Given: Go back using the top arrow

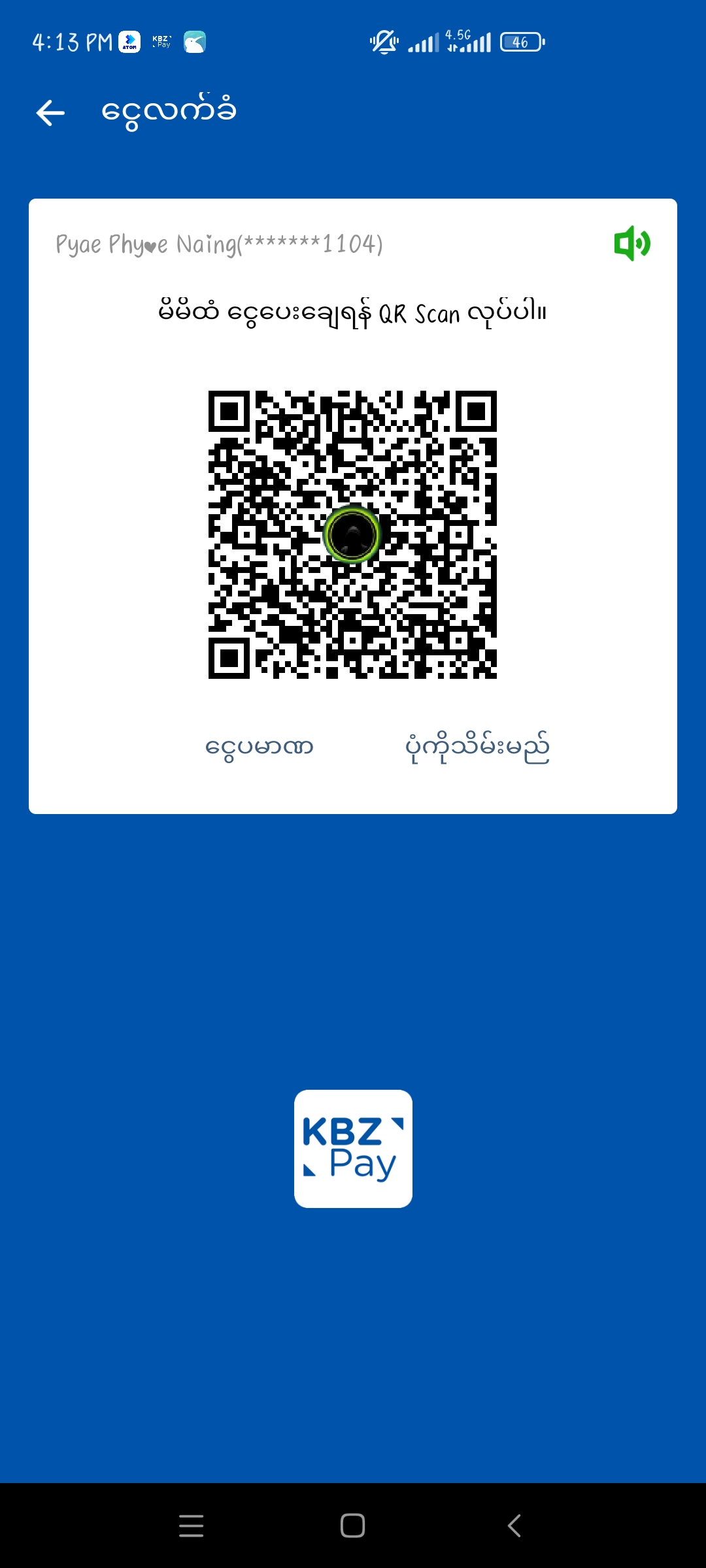Looking at the screenshot, I should pos(50,113).
